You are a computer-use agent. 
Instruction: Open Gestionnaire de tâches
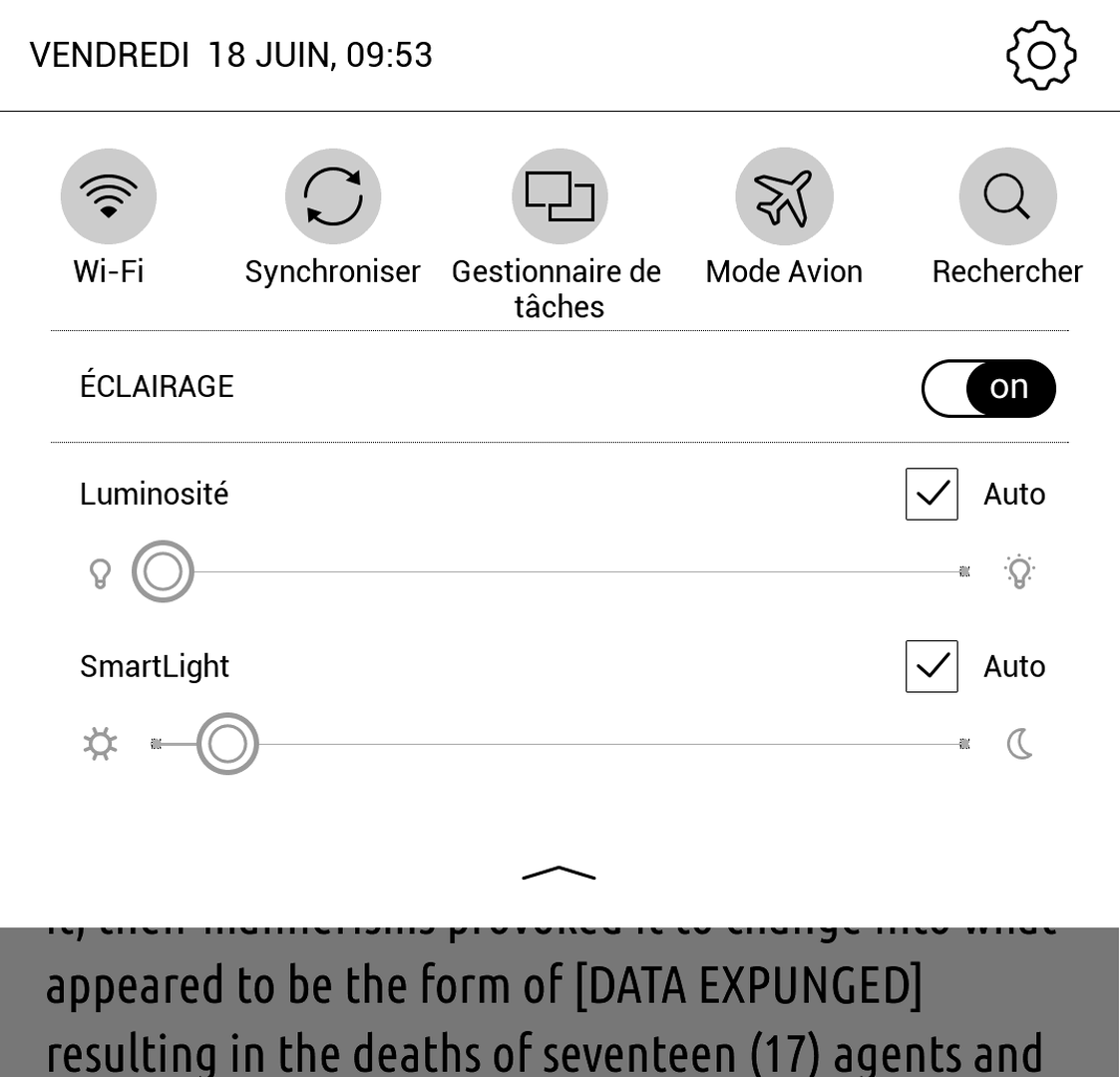coord(560,196)
